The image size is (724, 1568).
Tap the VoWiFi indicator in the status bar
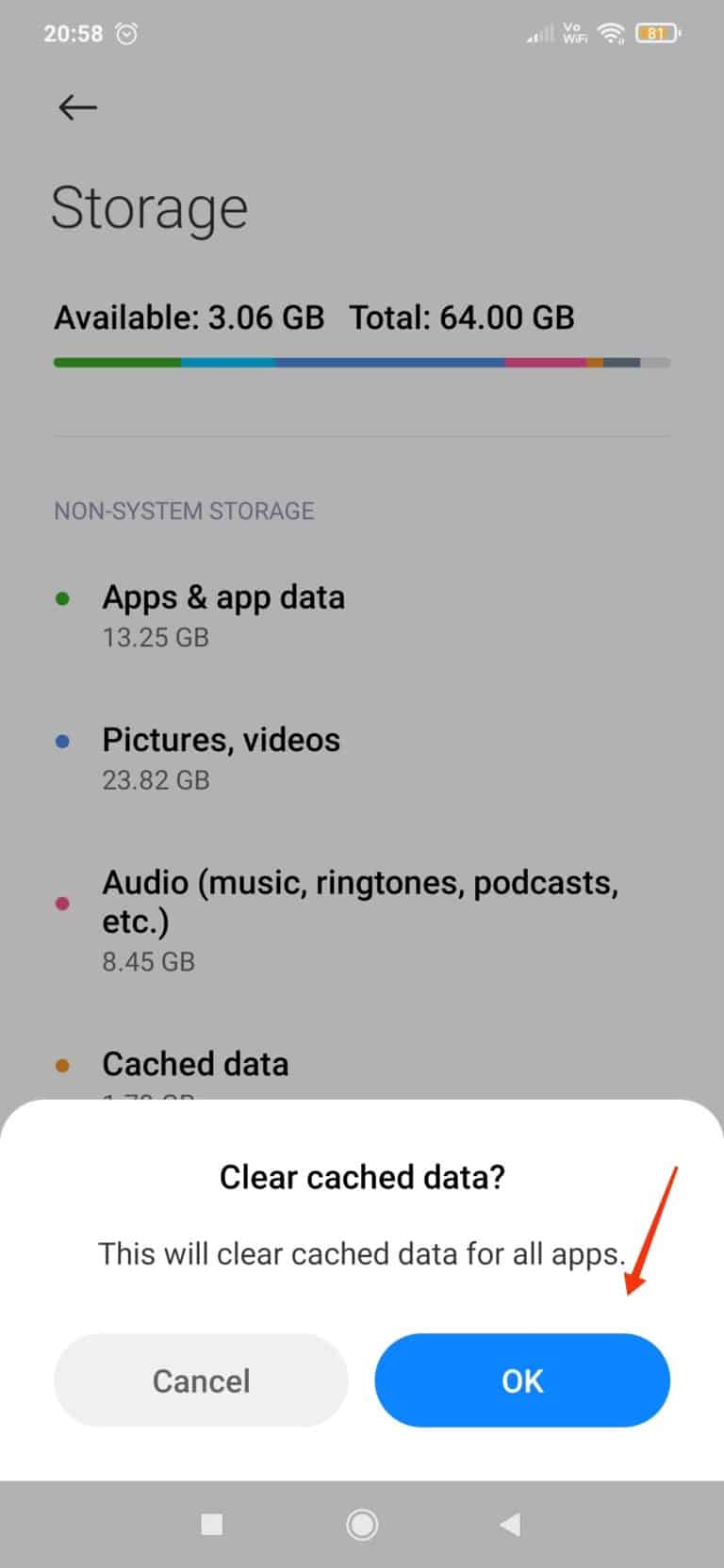pos(572,33)
